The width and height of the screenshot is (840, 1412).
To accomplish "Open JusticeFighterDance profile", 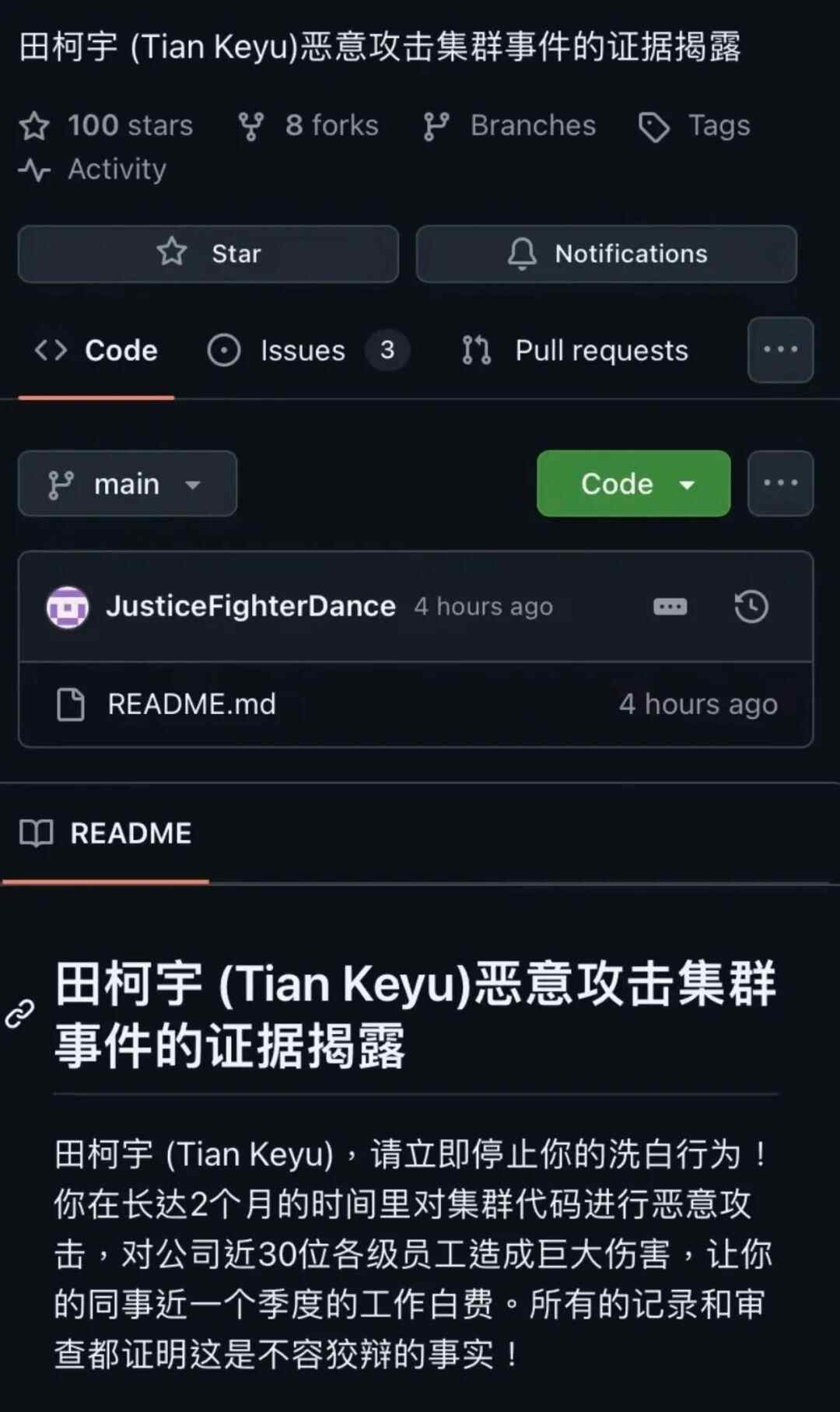I will pyautogui.click(x=250, y=606).
